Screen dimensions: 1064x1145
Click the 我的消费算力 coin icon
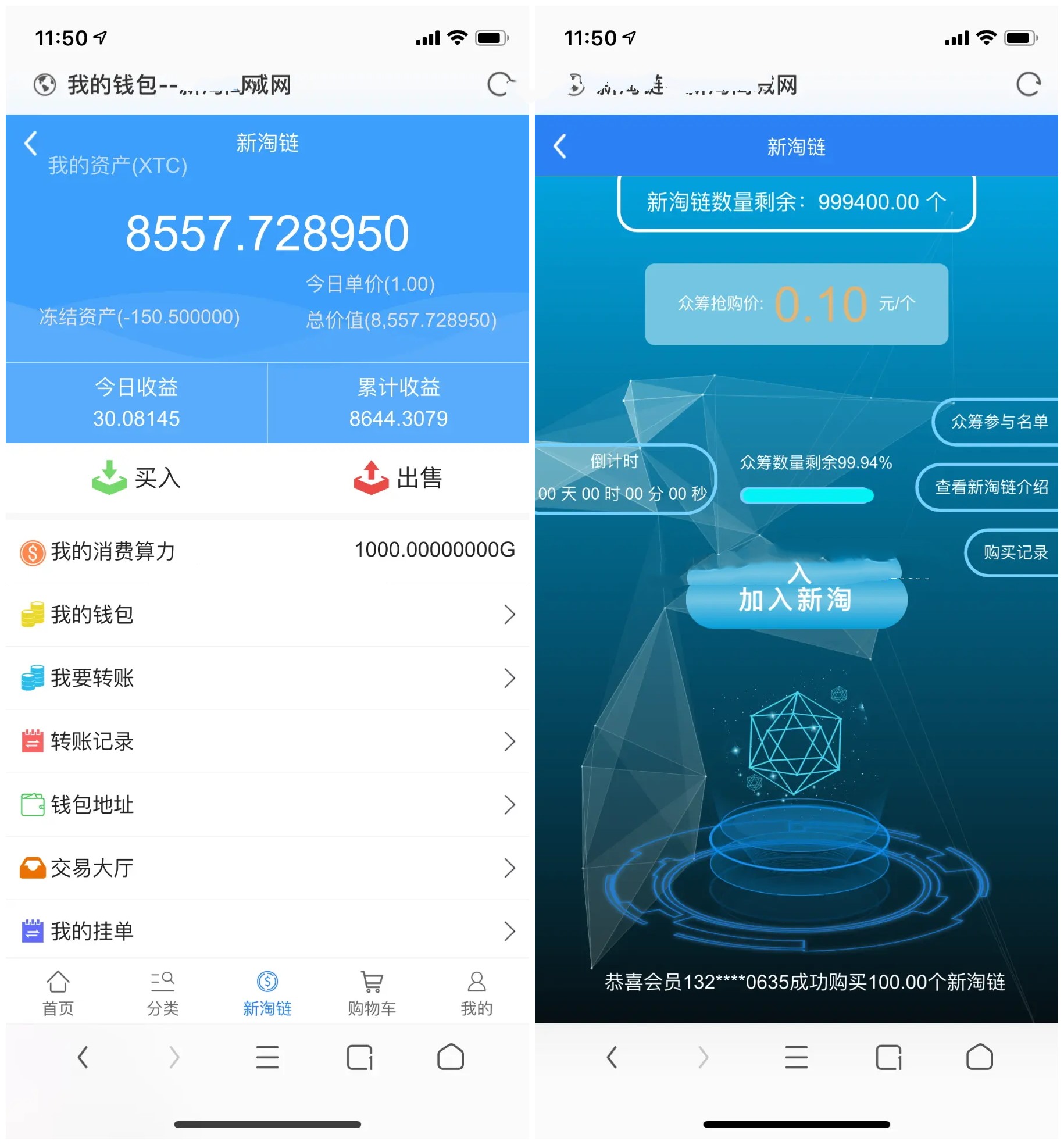click(32, 551)
